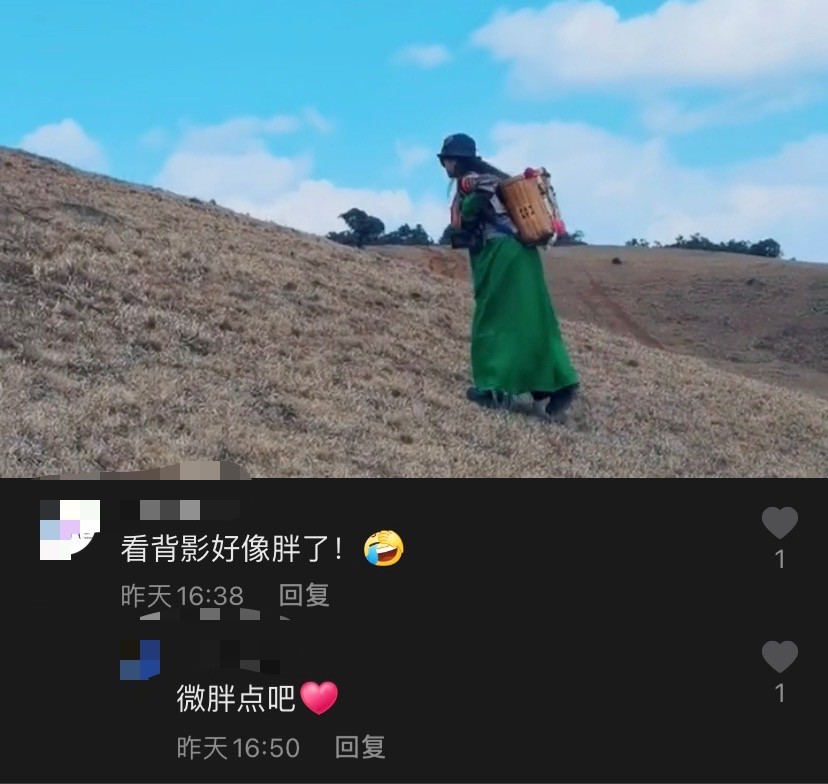Tap 回复 under the 16:50 reply
Screen dimensions: 828x784
point(360,747)
